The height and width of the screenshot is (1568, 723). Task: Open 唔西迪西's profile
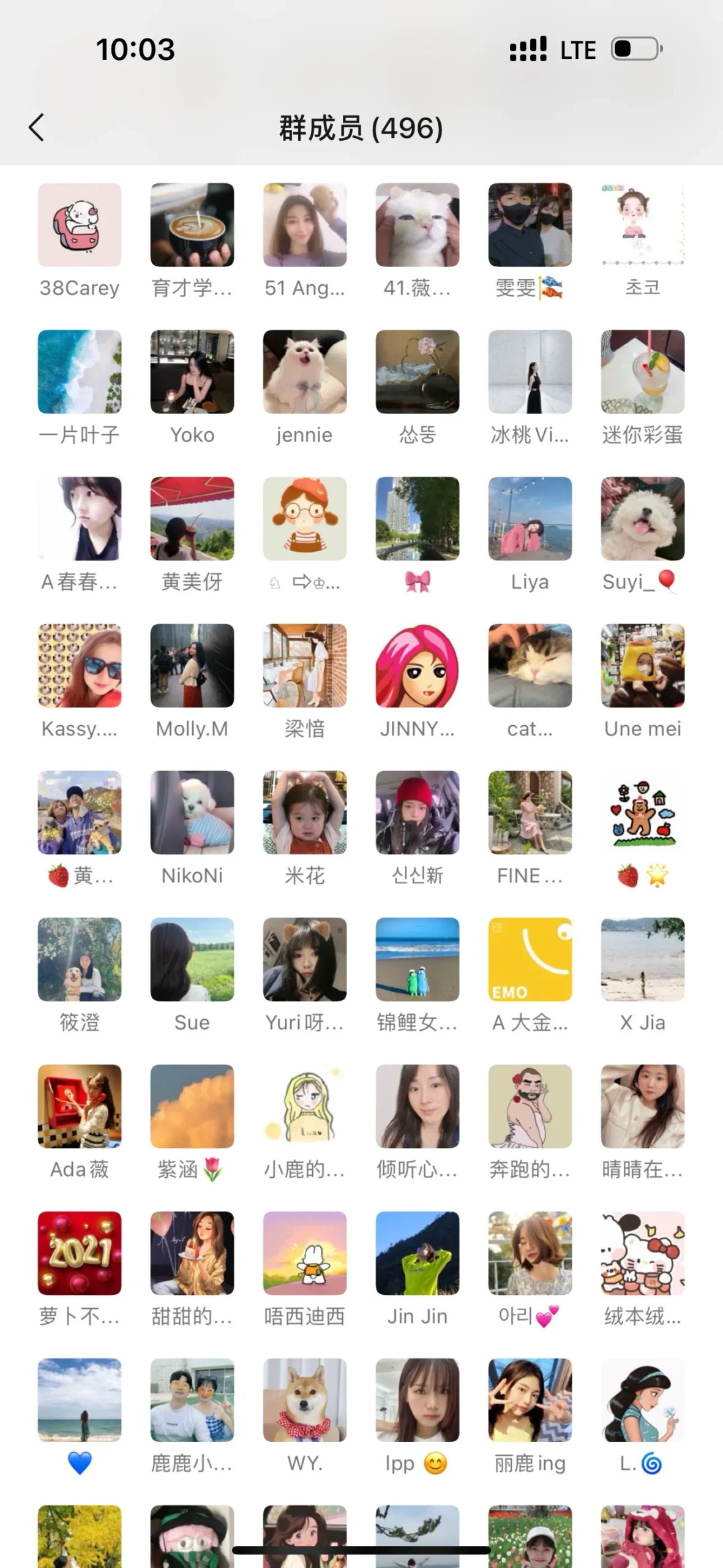click(x=305, y=1254)
